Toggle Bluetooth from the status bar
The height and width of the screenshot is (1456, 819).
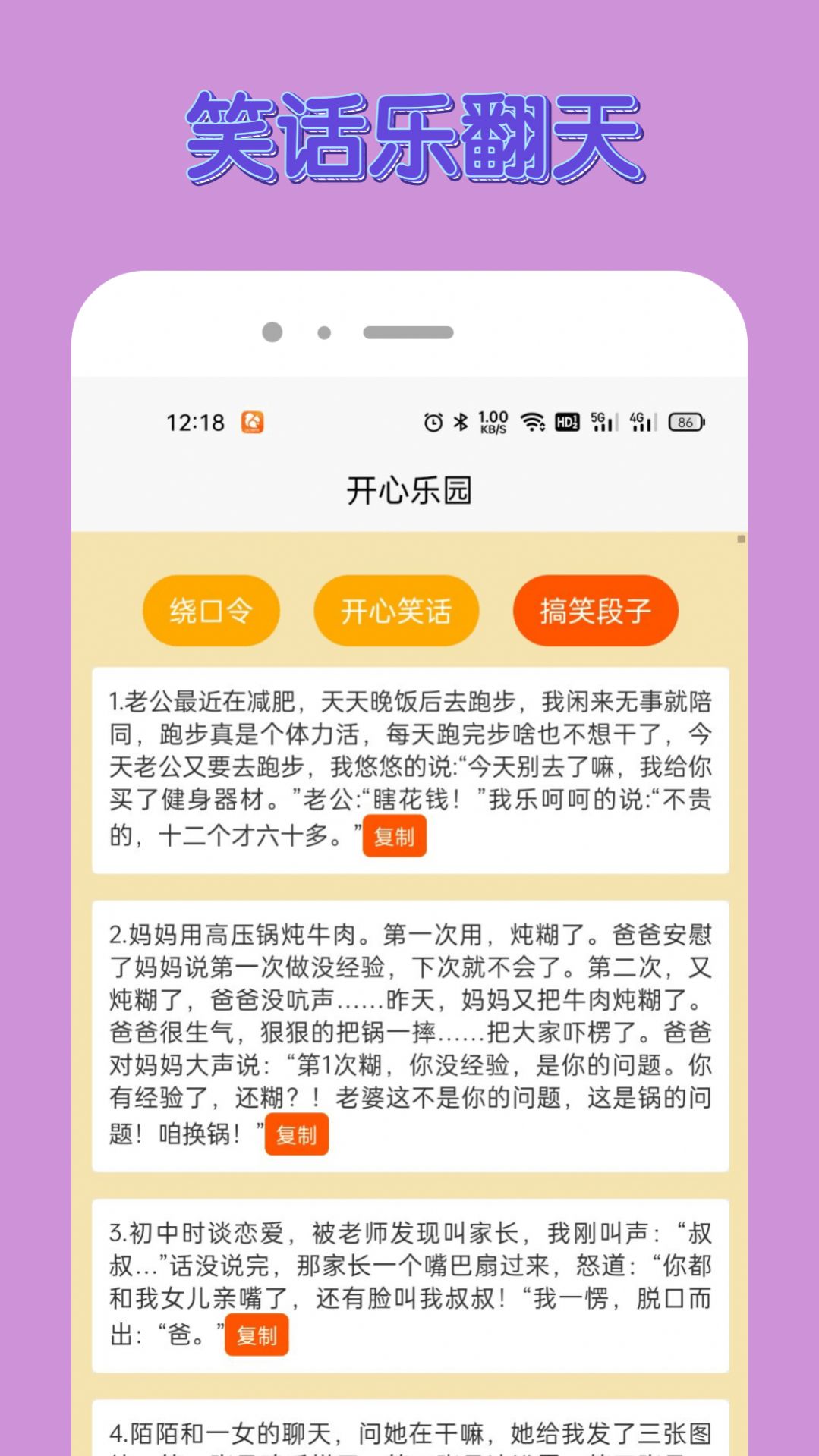pos(459,423)
